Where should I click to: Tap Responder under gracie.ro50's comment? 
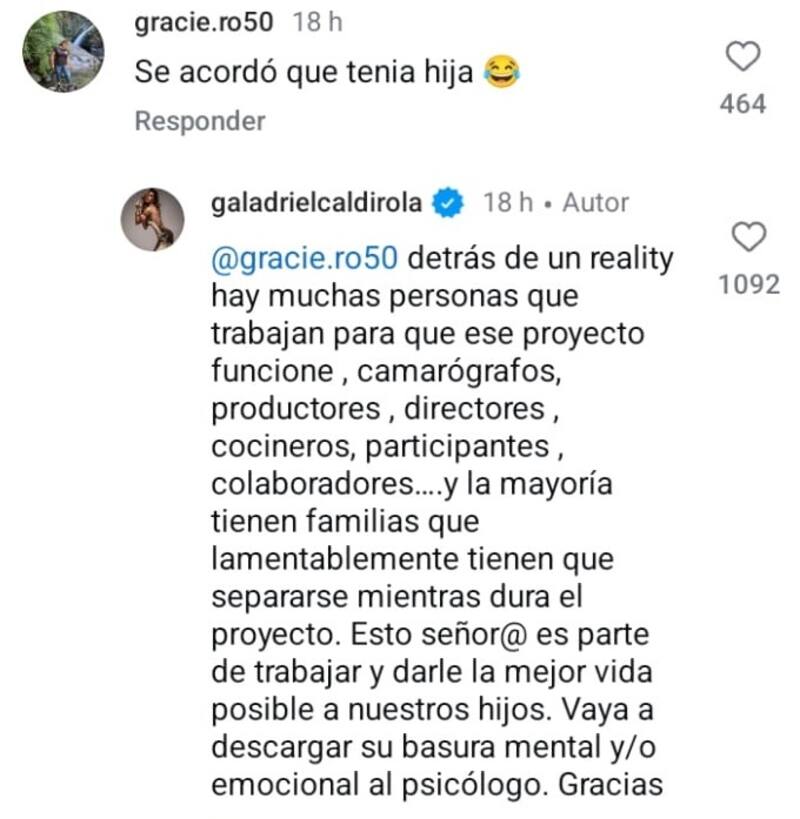coord(200,122)
